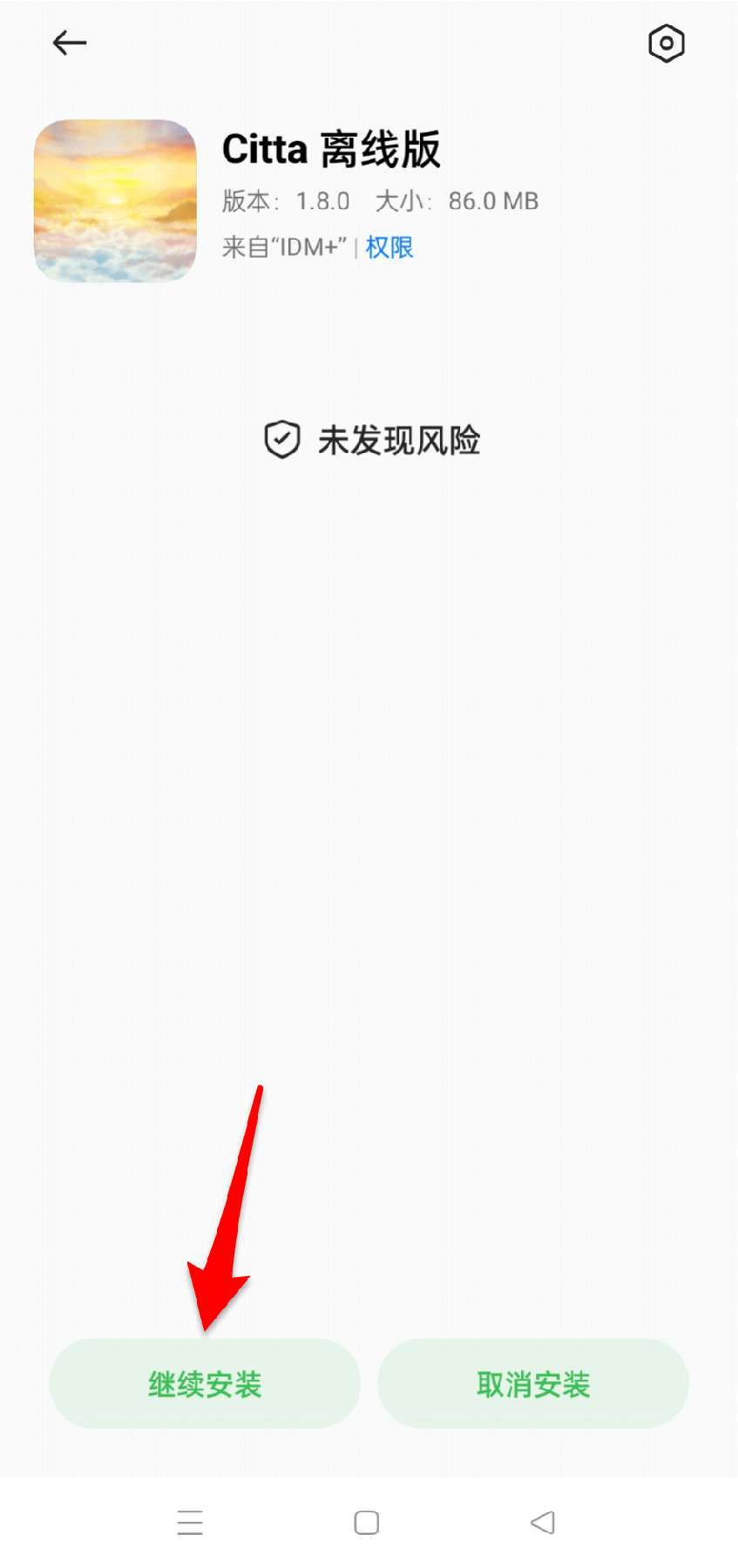Open the 权限 permissions link
738x1568 pixels.
pos(389,247)
